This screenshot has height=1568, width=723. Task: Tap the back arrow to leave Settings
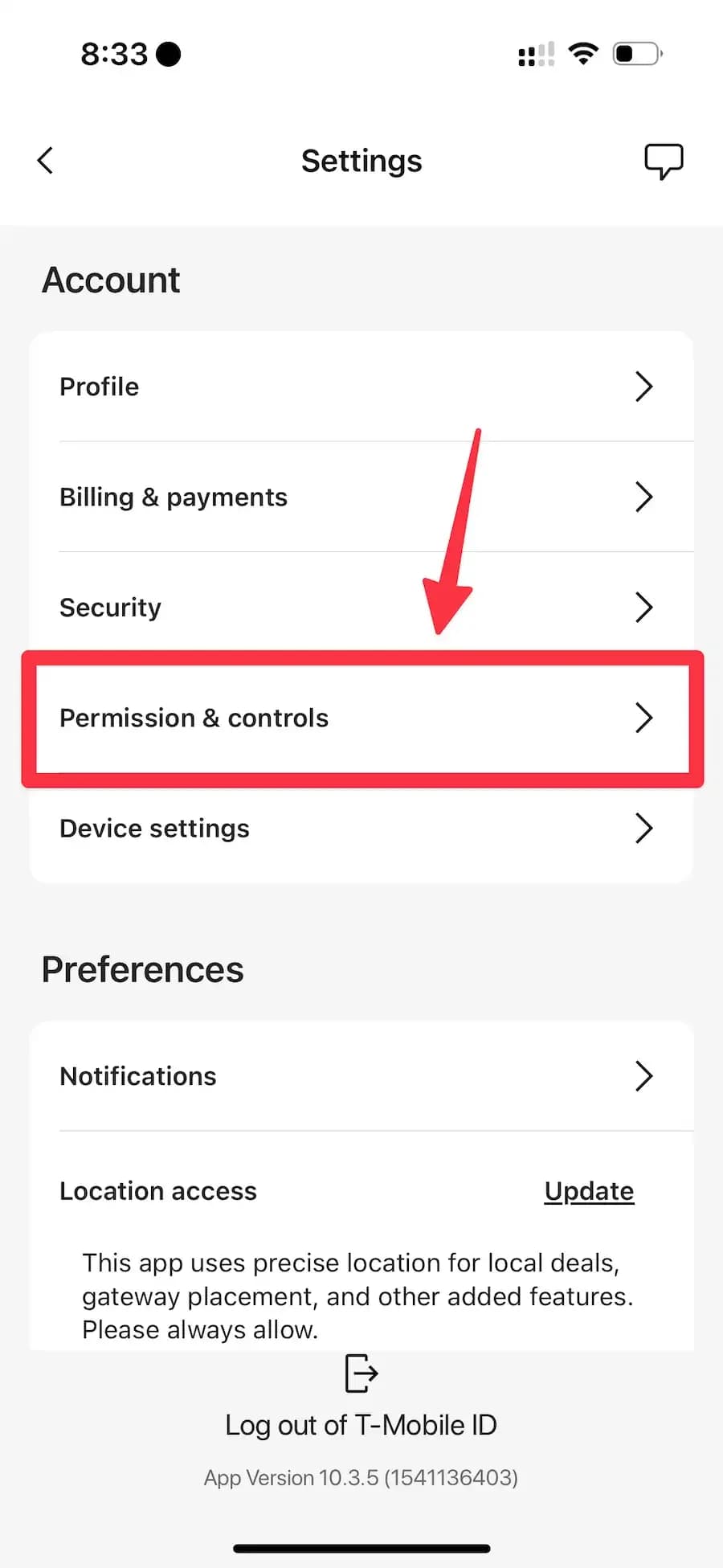[45, 160]
